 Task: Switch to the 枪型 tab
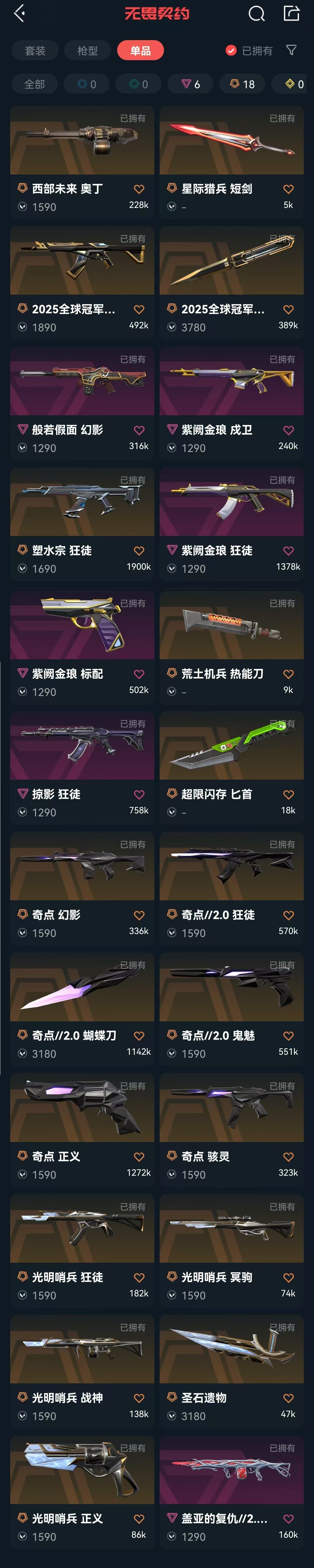pyautogui.click(x=88, y=51)
